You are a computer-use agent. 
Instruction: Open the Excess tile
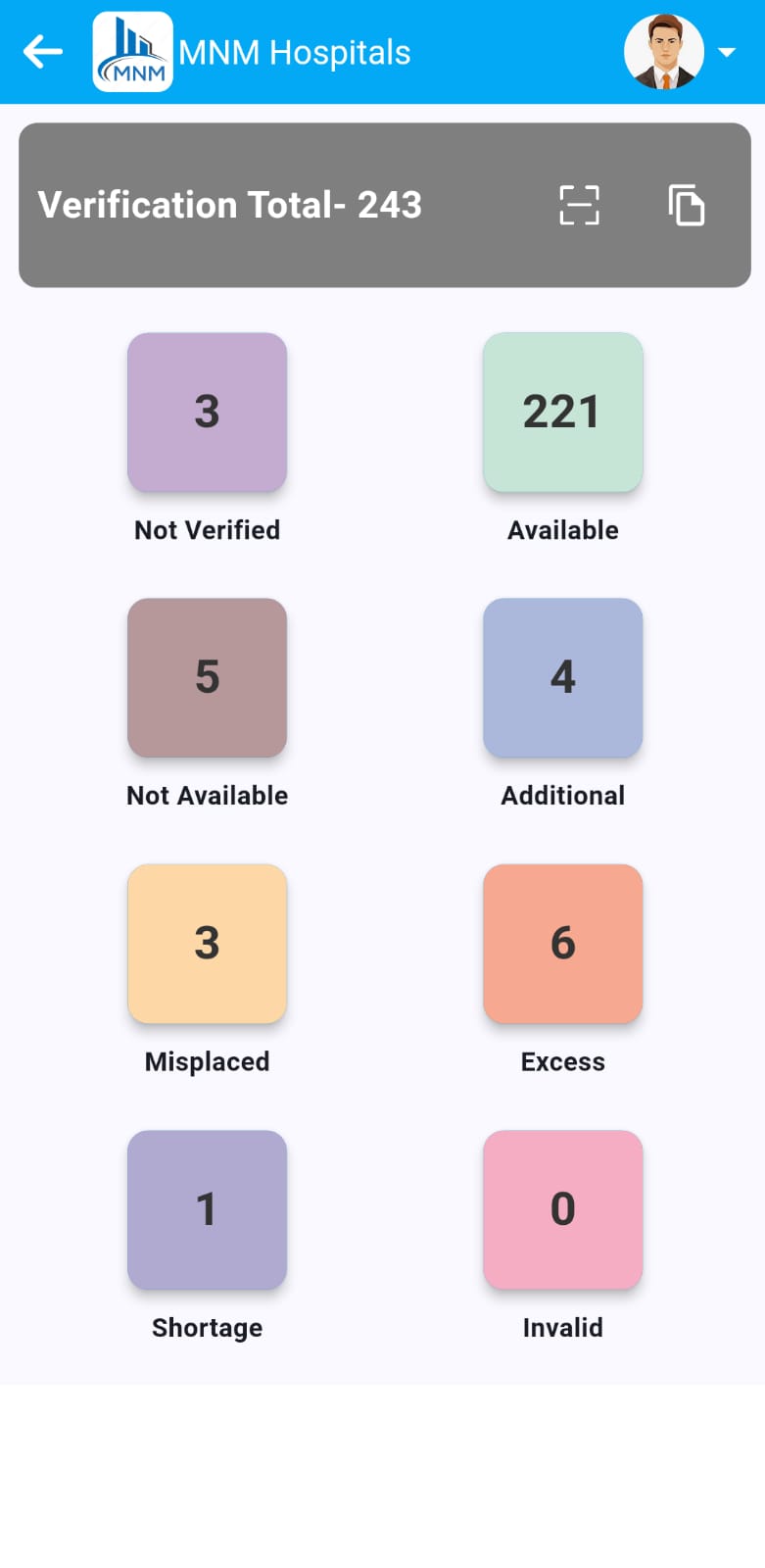562,944
